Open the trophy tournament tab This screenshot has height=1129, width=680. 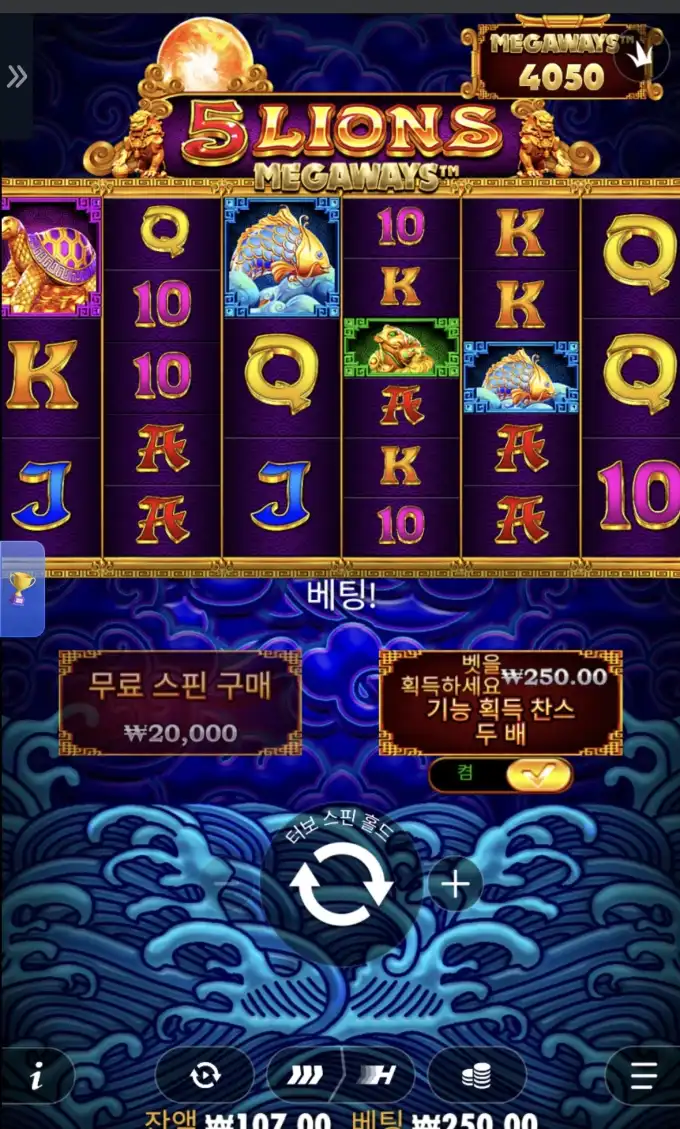pyautogui.click(x=21, y=588)
